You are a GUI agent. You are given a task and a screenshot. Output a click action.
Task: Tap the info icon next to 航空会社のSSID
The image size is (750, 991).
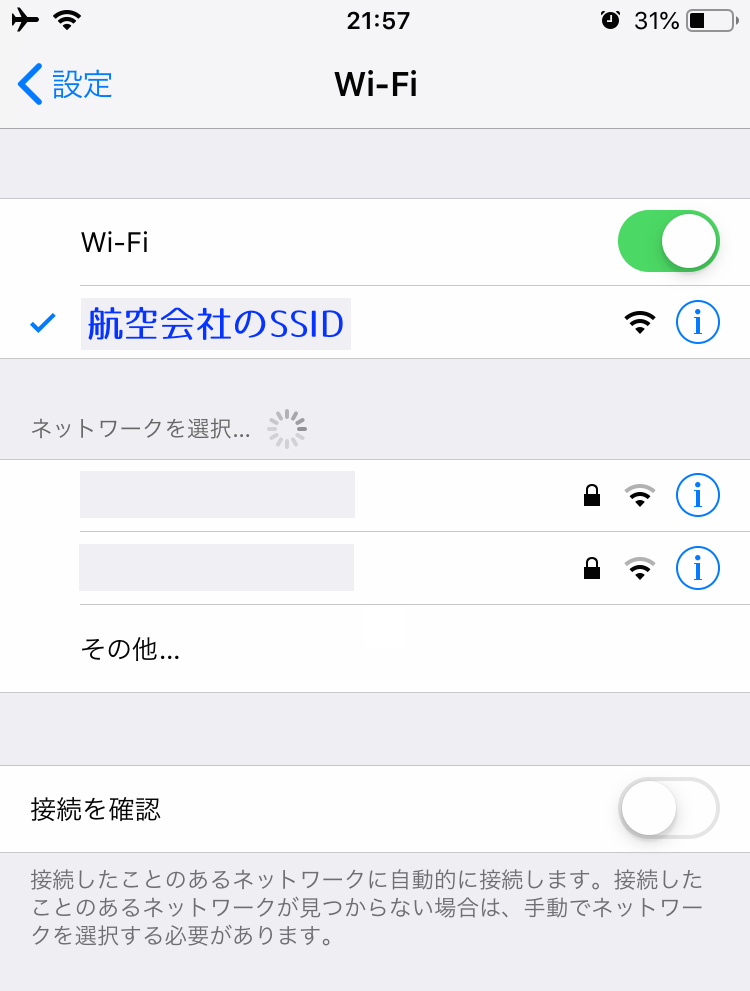(x=697, y=322)
